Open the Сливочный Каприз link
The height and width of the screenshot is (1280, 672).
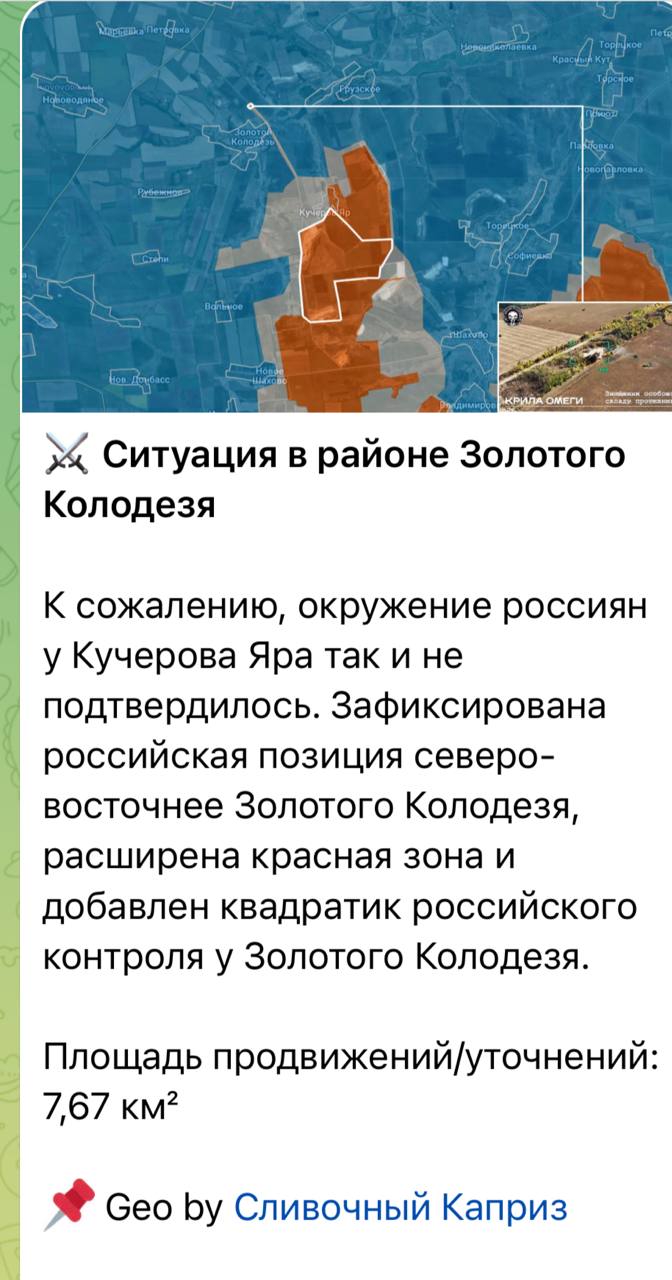click(400, 1207)
